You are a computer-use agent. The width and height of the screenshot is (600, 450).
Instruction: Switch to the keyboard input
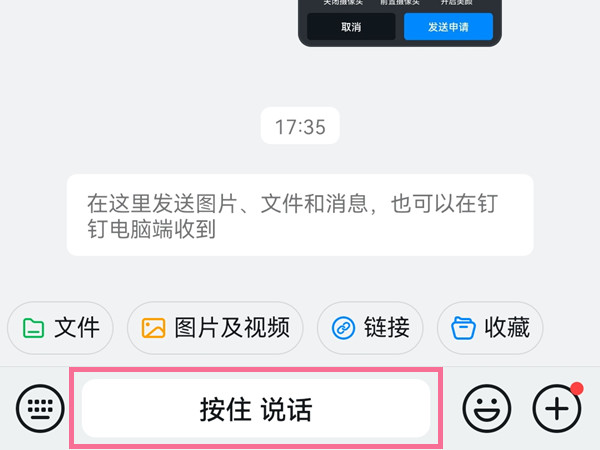tap(40, 407)
